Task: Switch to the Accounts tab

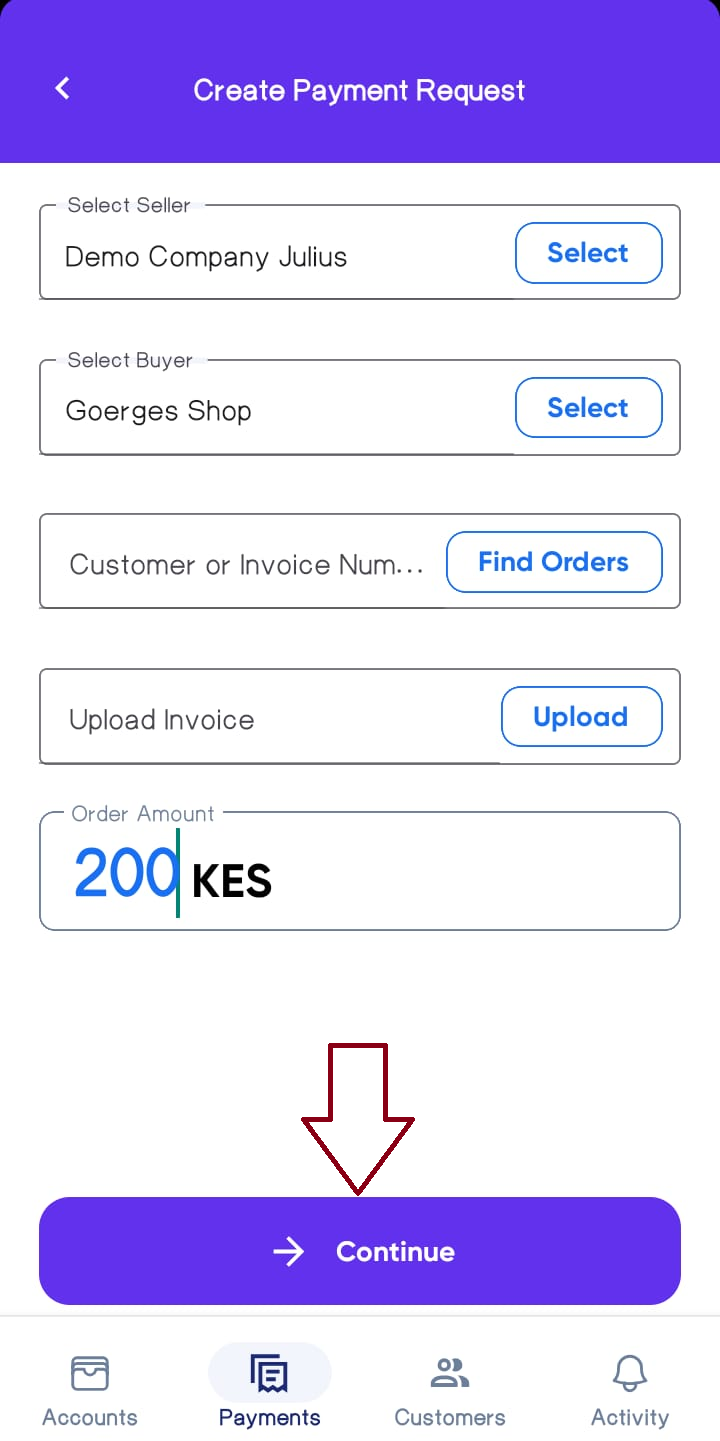Action: tap(90, 1388)
